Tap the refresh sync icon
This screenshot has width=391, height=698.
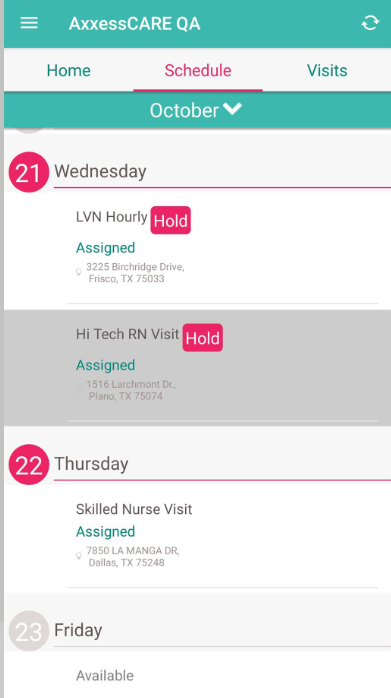(x=370, y=23)
